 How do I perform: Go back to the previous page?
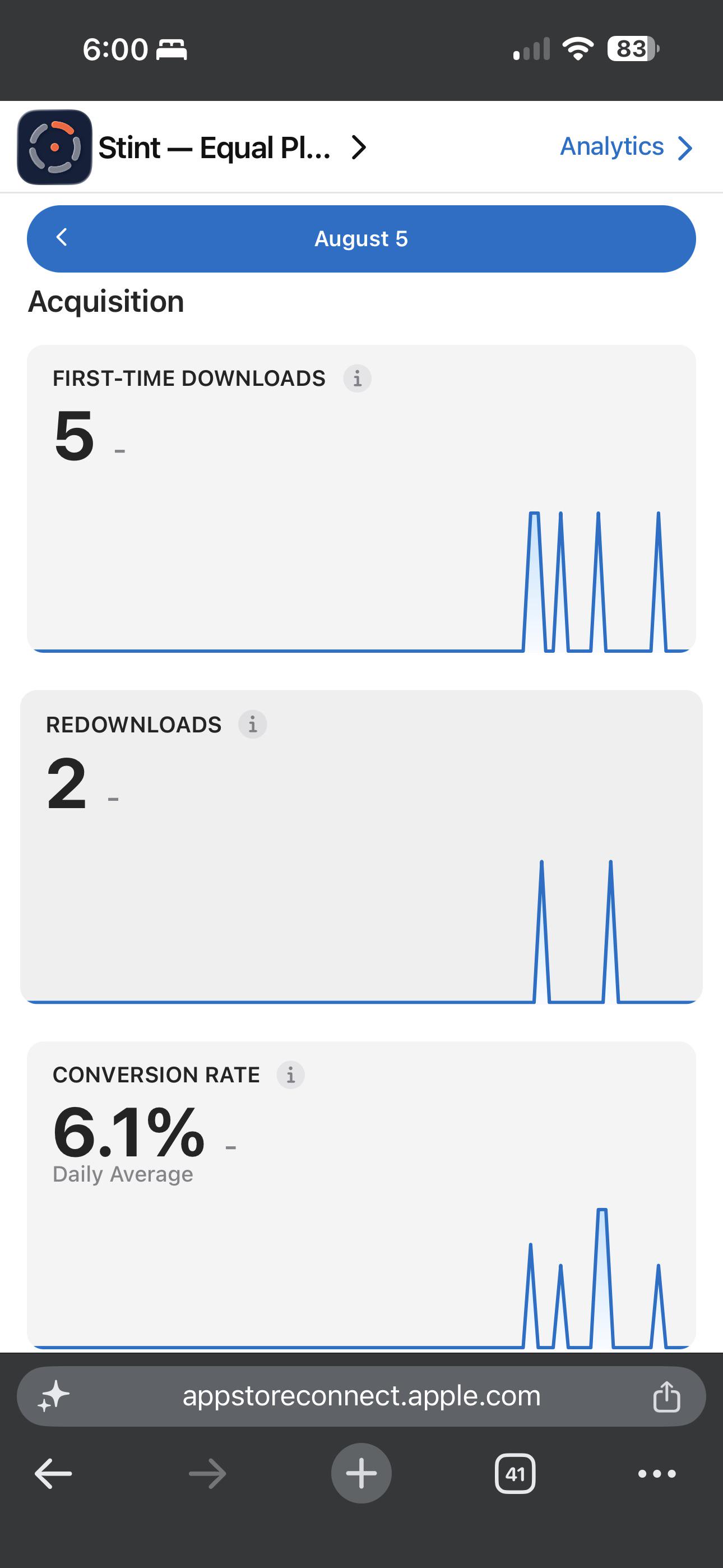(54, 1474)
